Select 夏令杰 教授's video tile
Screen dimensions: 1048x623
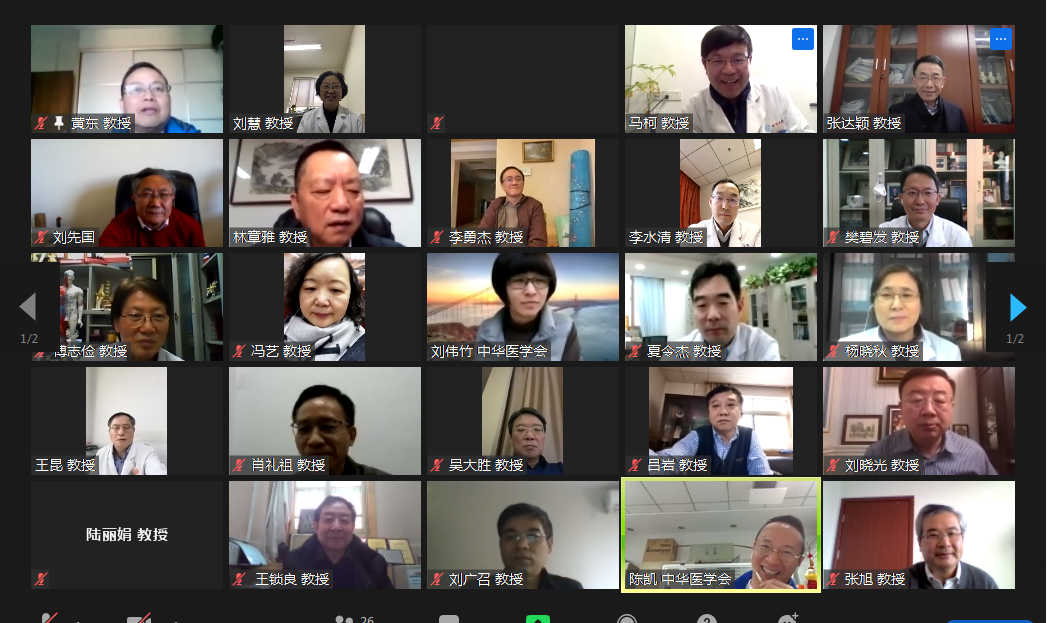[x=721, y=307]
